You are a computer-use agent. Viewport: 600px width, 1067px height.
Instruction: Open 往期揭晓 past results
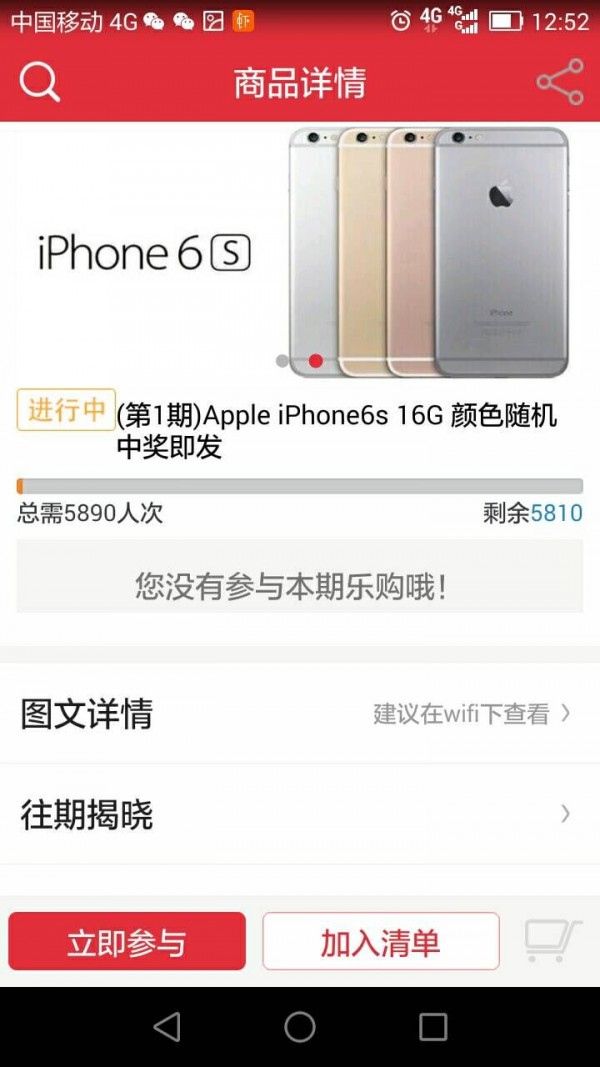point(300,814)
